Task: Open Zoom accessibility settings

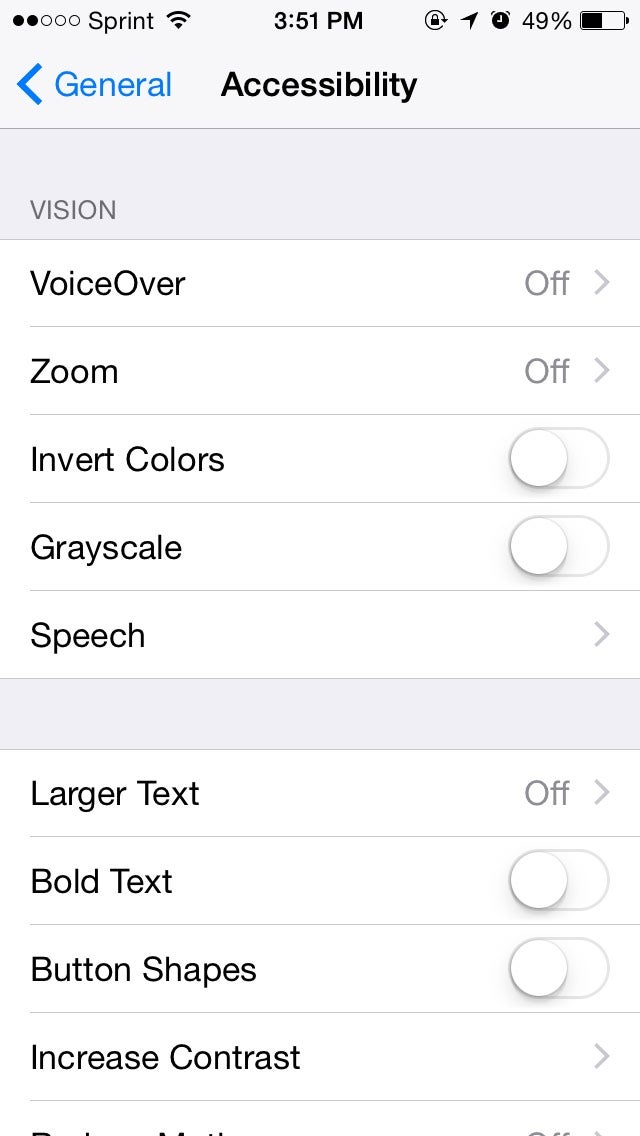Action: (320, 372)
